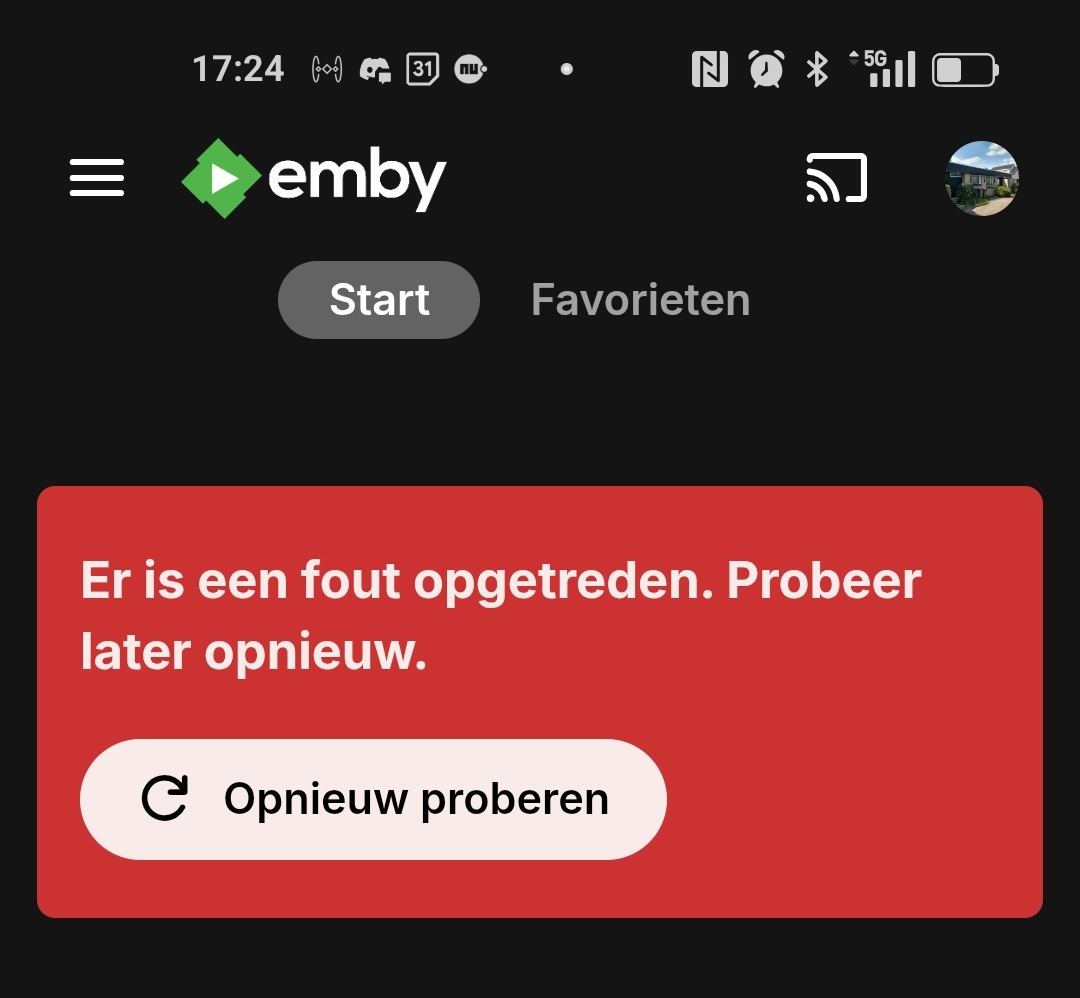Tap Opnieuw proberen to retry loading
This screenshot has width=1080, height=998.
(373, 799)
